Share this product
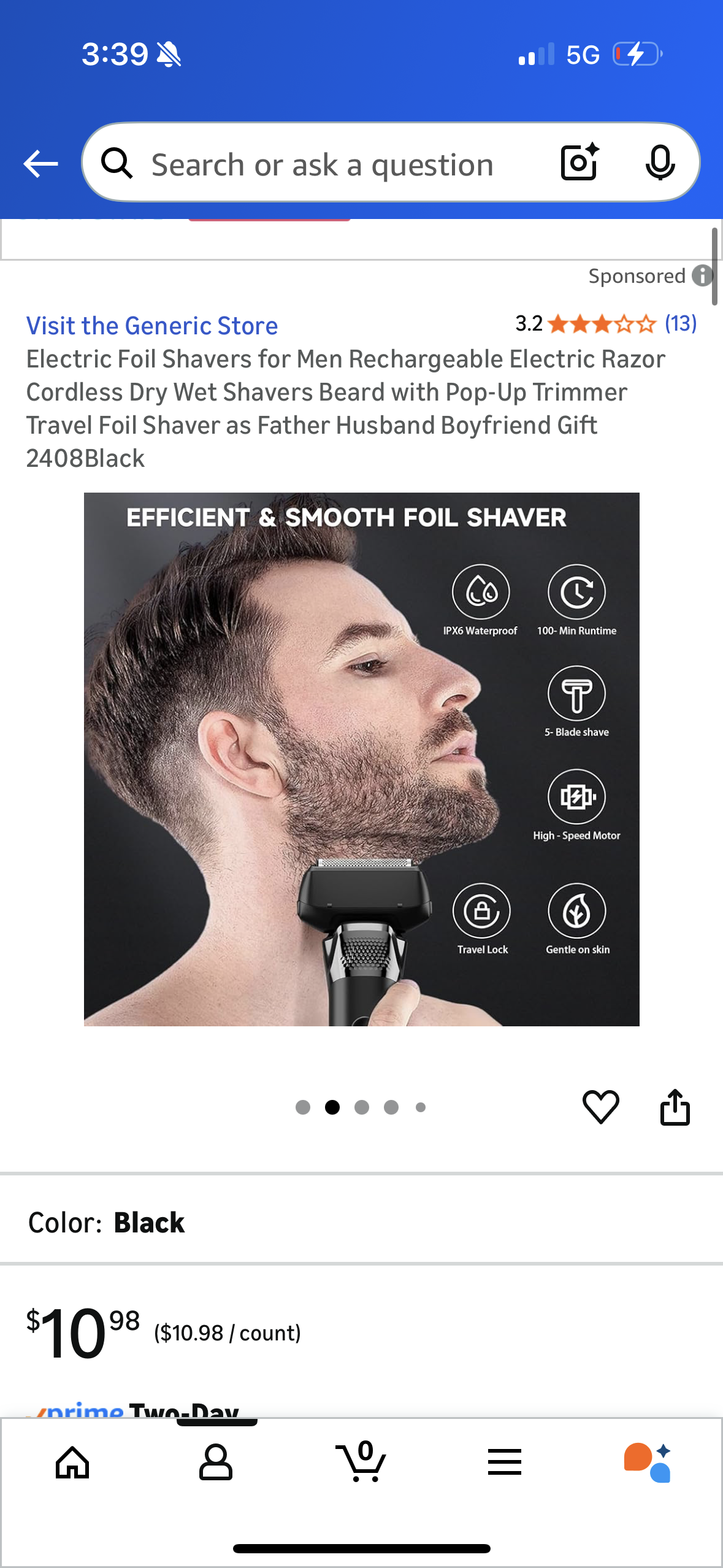Viewport: 723px width, 1568px height. (x=675, y=1107)
